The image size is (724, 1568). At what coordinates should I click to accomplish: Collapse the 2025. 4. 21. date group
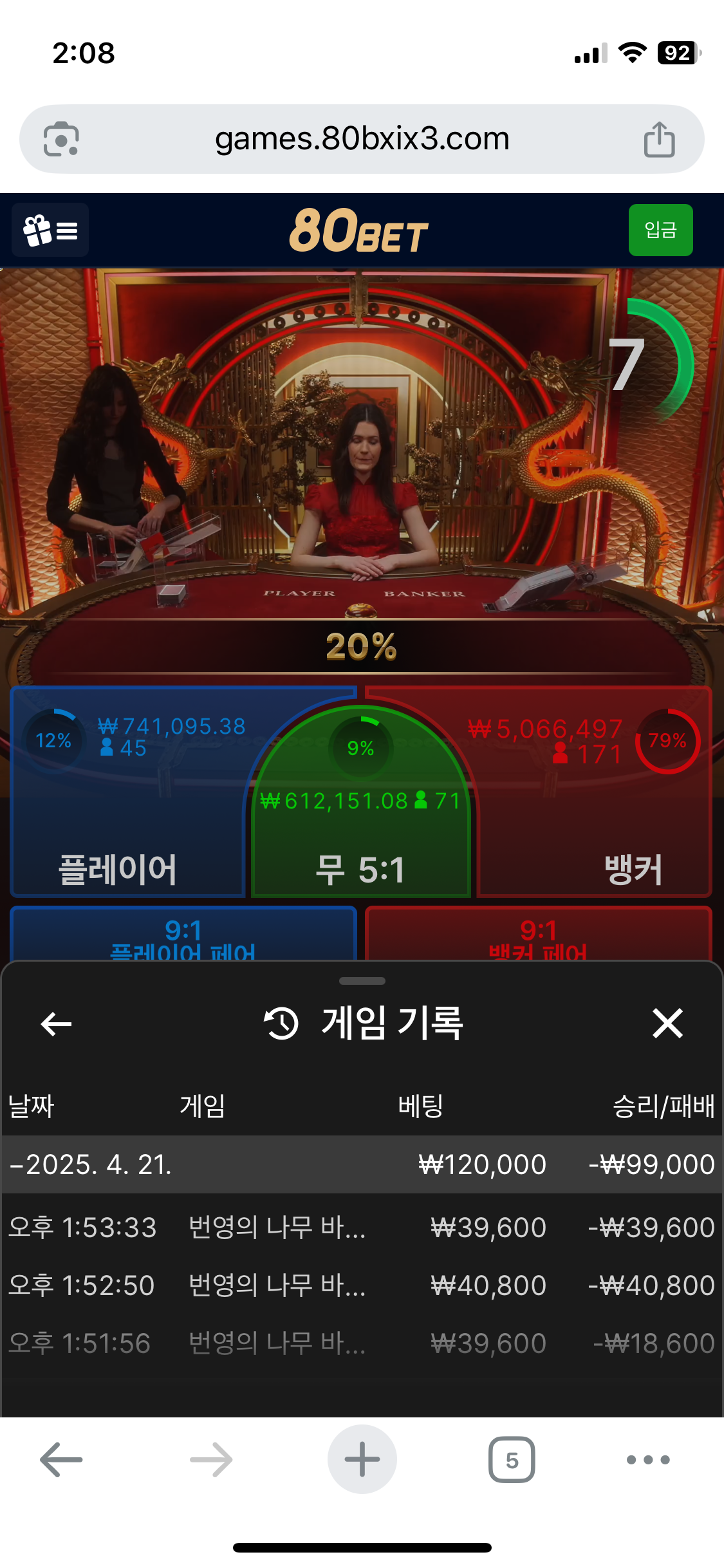[x=90, y=1164]
